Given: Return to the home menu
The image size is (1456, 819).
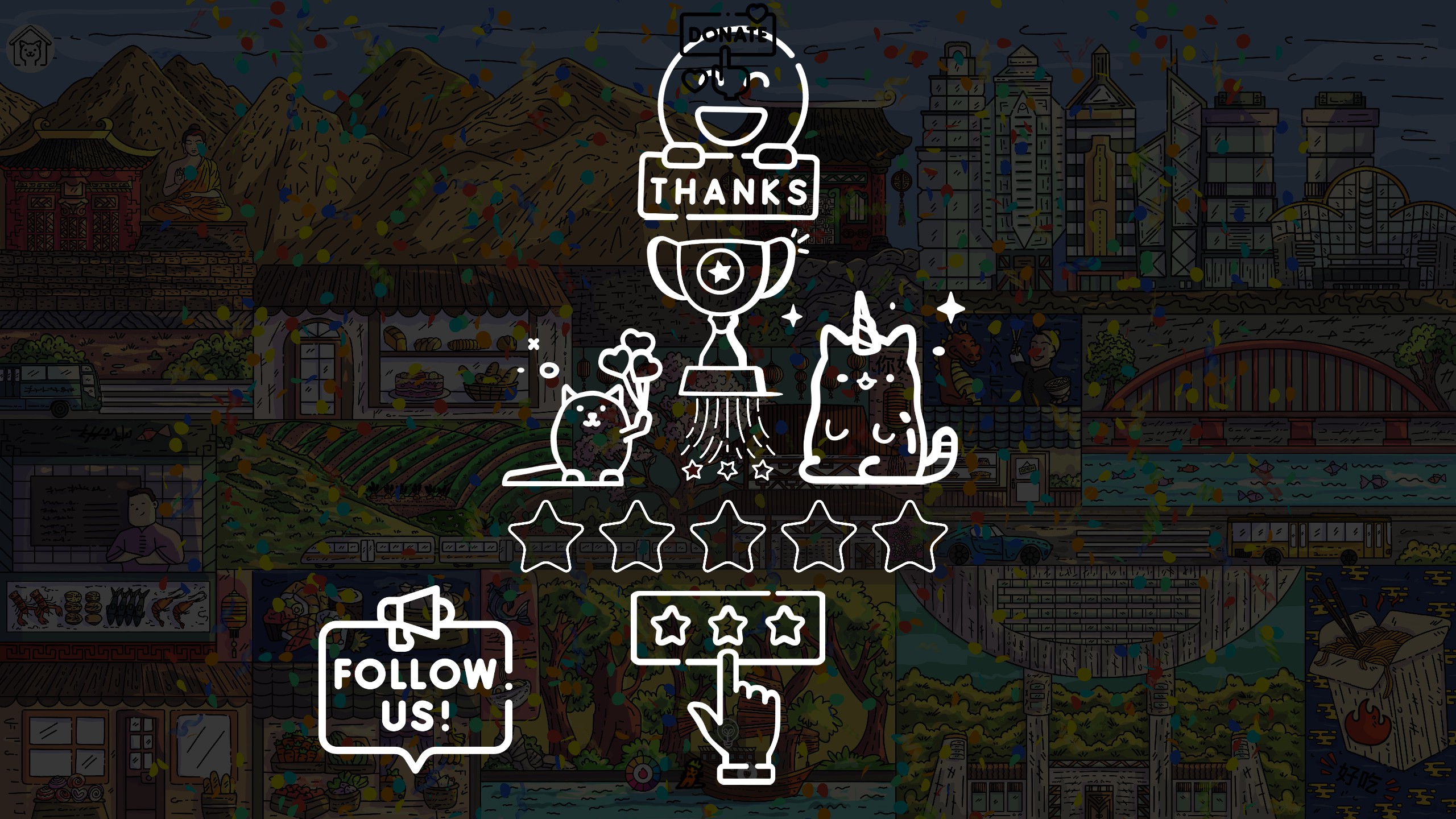Looking at the screenshot, I should click(31, 50).
